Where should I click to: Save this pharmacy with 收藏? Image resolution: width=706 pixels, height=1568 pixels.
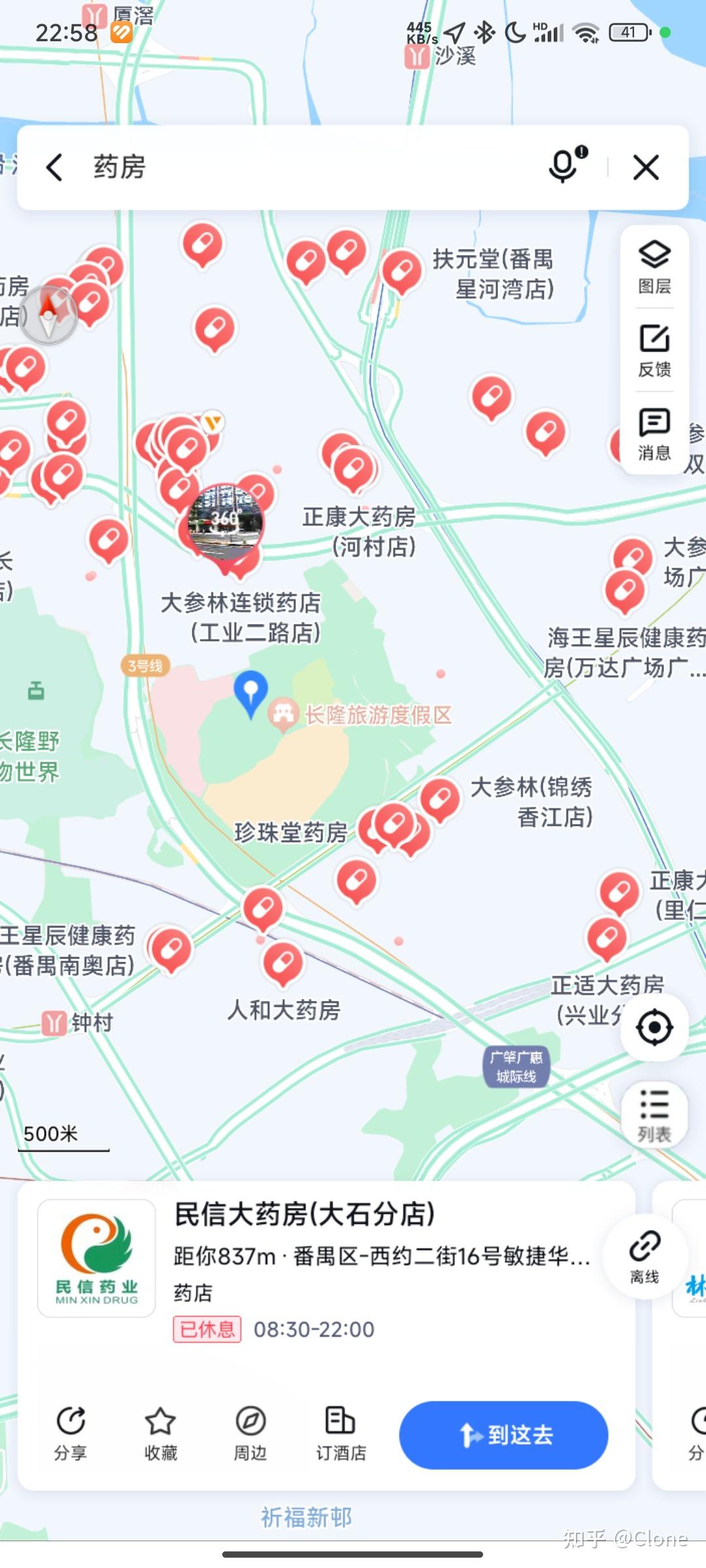point(160,1434)
